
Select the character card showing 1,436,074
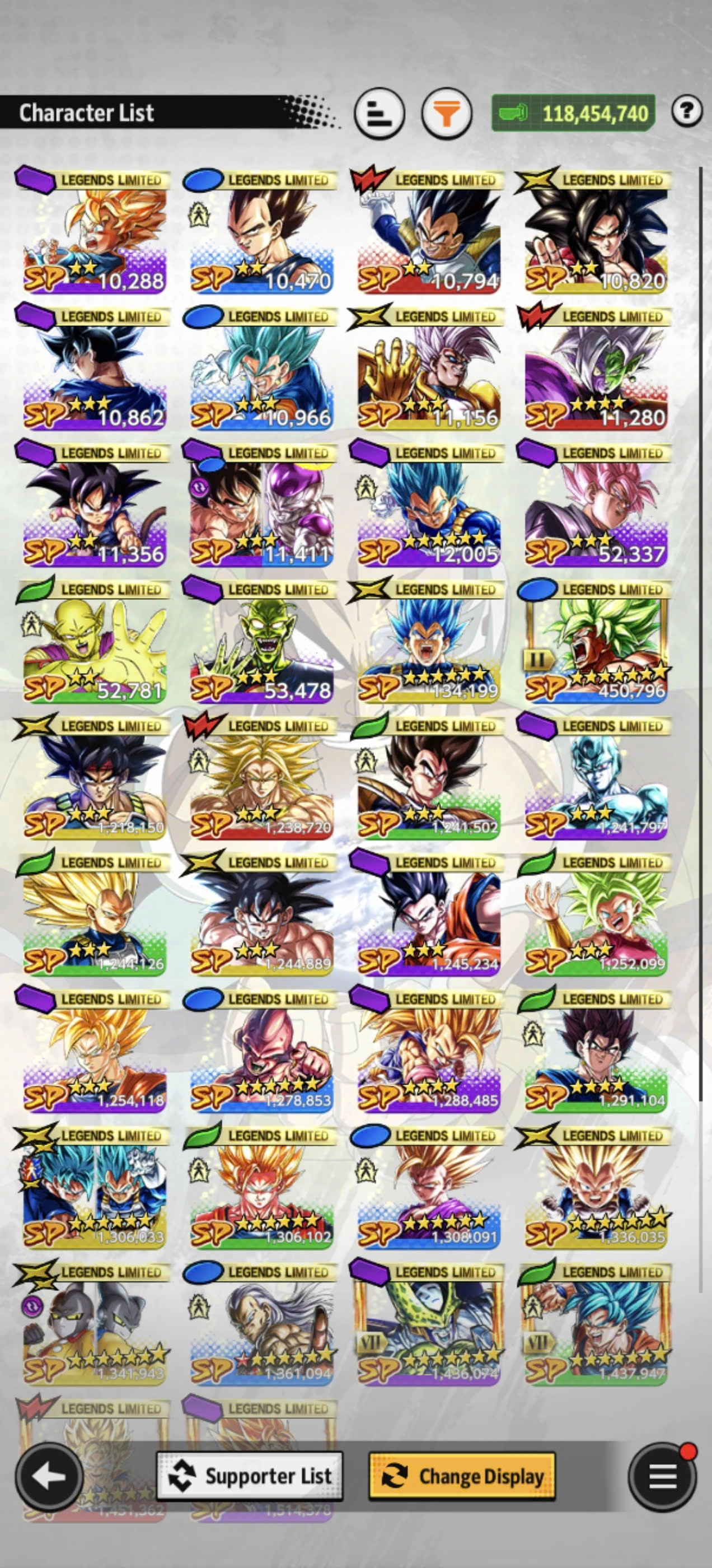click(426, 1323)
